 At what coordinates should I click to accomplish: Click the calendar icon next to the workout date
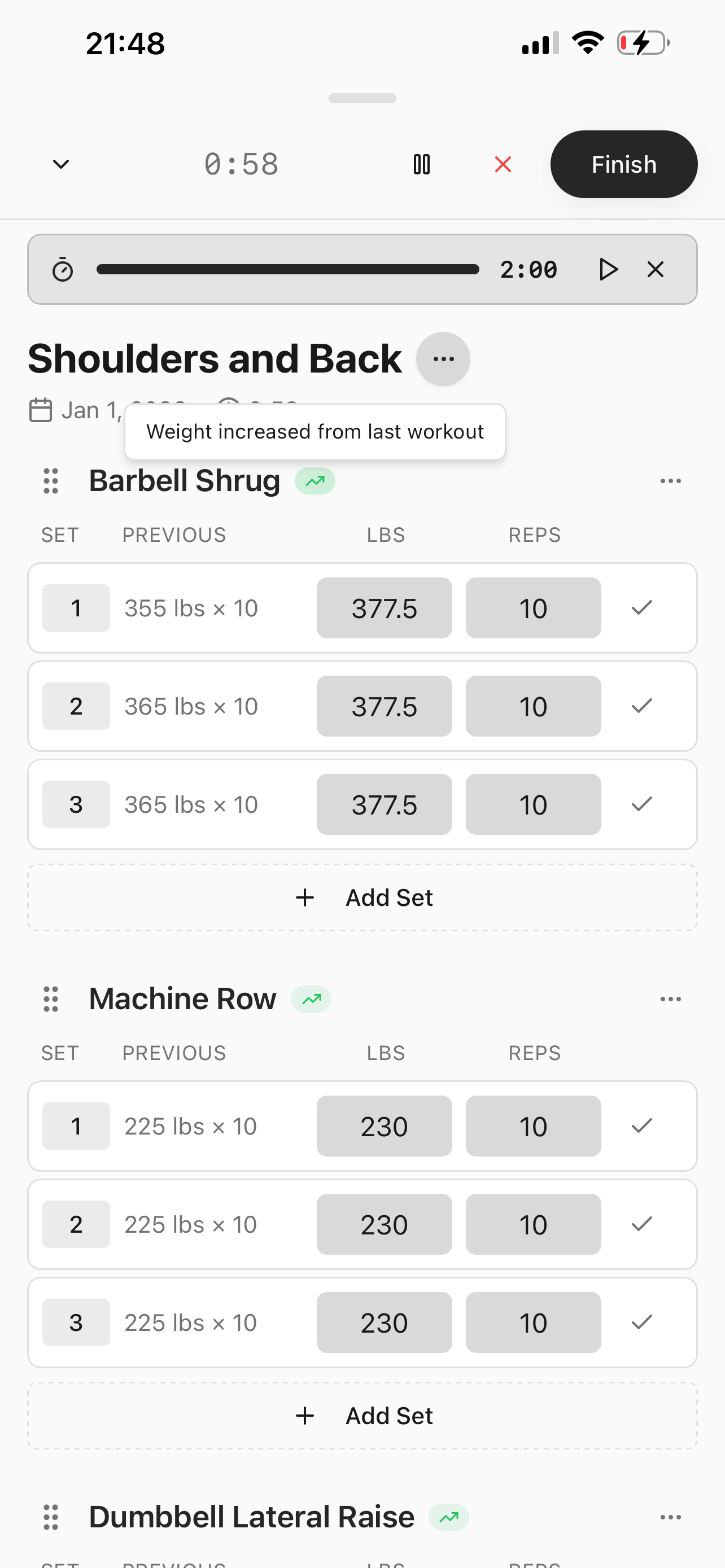(40, 409)
